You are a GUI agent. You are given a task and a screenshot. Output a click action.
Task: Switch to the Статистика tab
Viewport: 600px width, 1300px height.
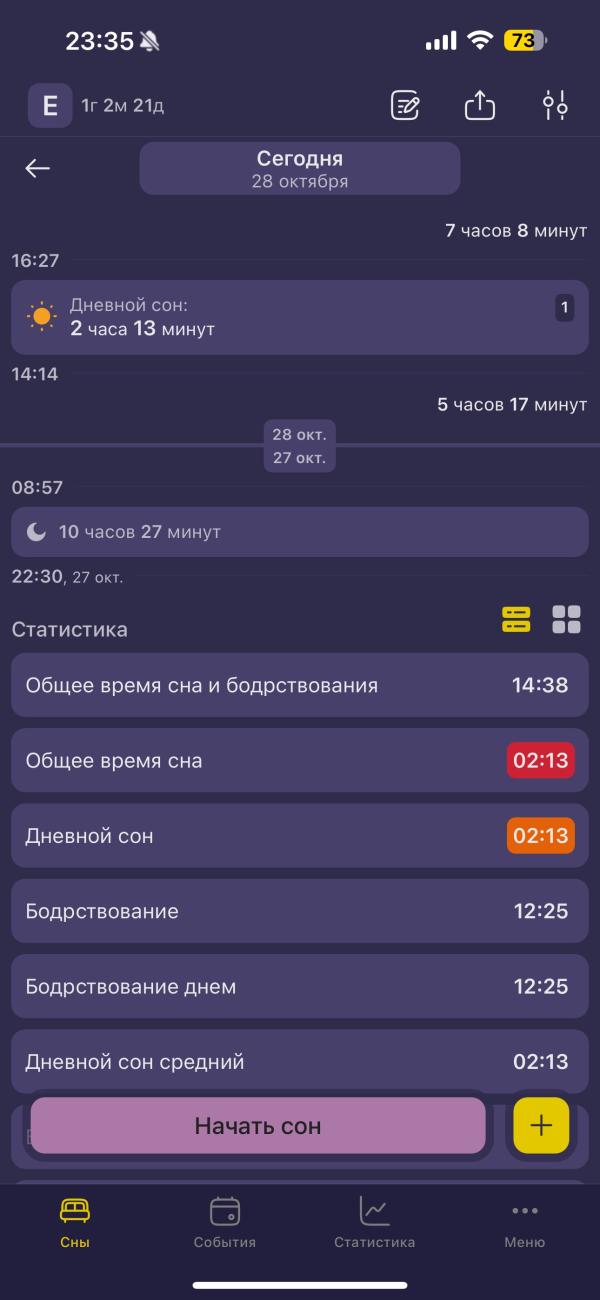375,1223
